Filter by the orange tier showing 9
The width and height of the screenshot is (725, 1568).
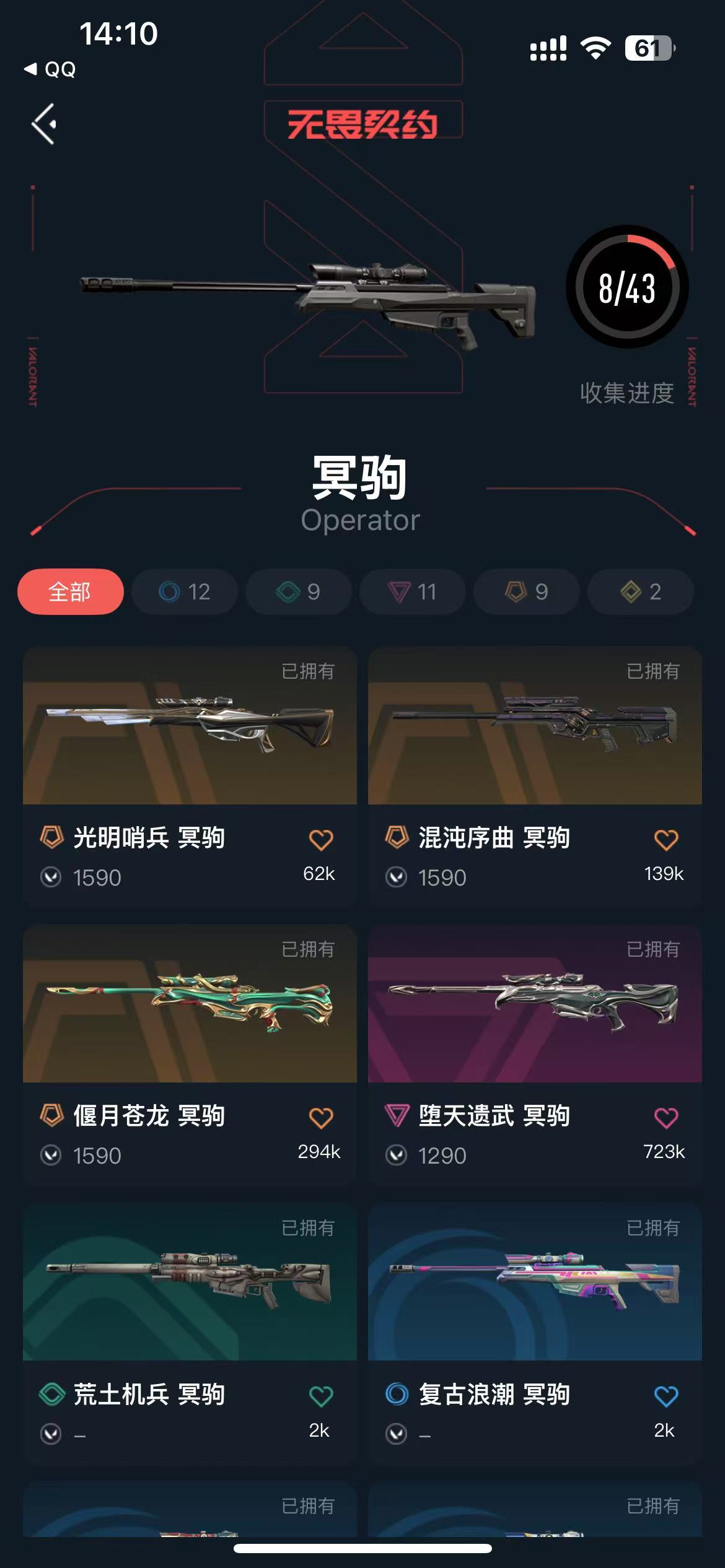(527, 591)
